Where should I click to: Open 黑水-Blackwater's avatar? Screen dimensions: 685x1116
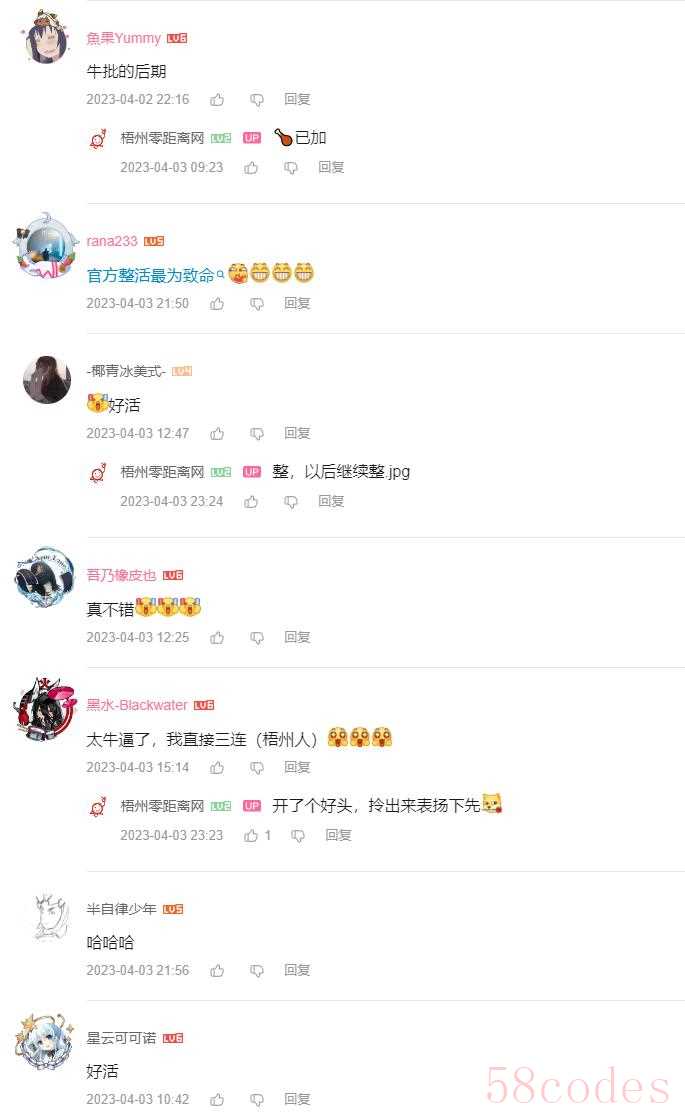(x=45, y=707)
